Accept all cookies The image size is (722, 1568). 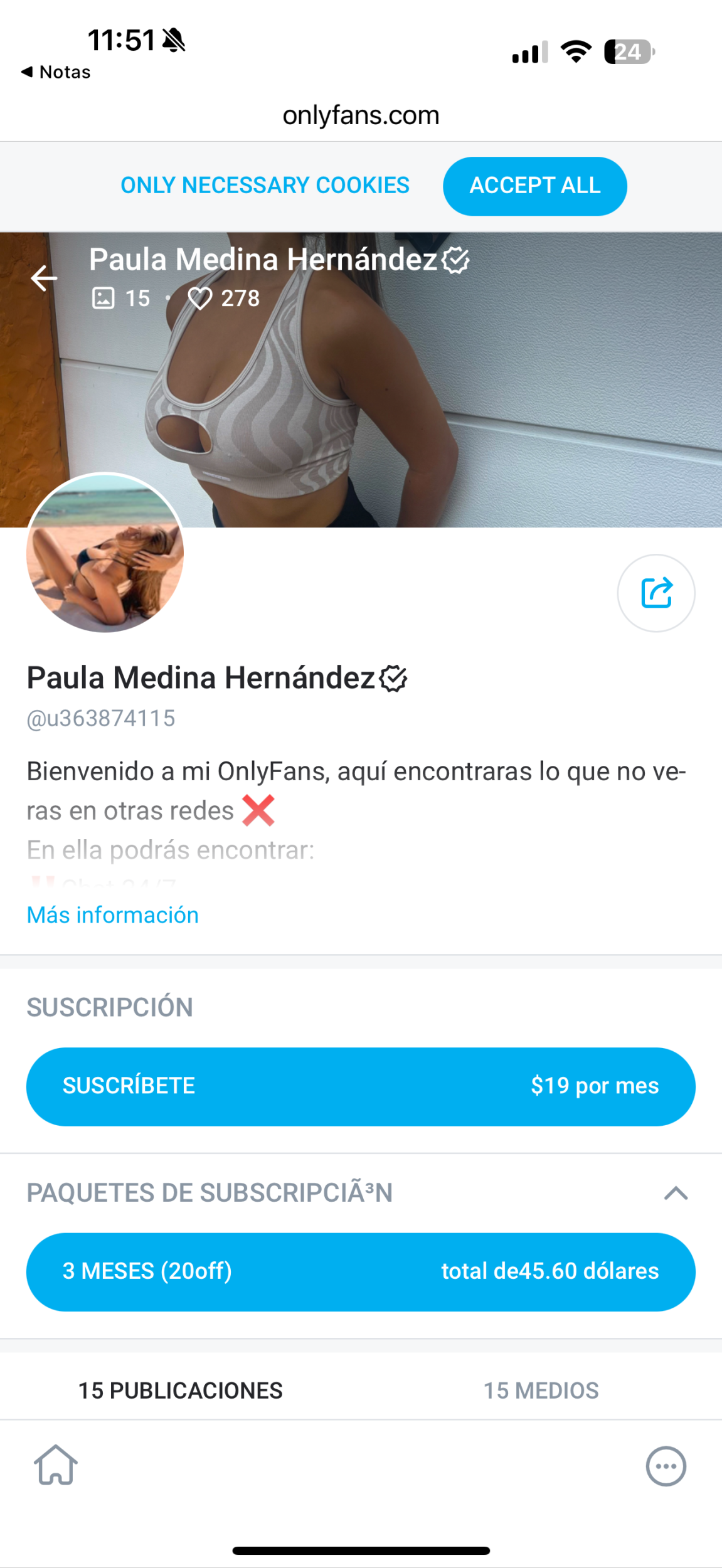pos(534,186)
